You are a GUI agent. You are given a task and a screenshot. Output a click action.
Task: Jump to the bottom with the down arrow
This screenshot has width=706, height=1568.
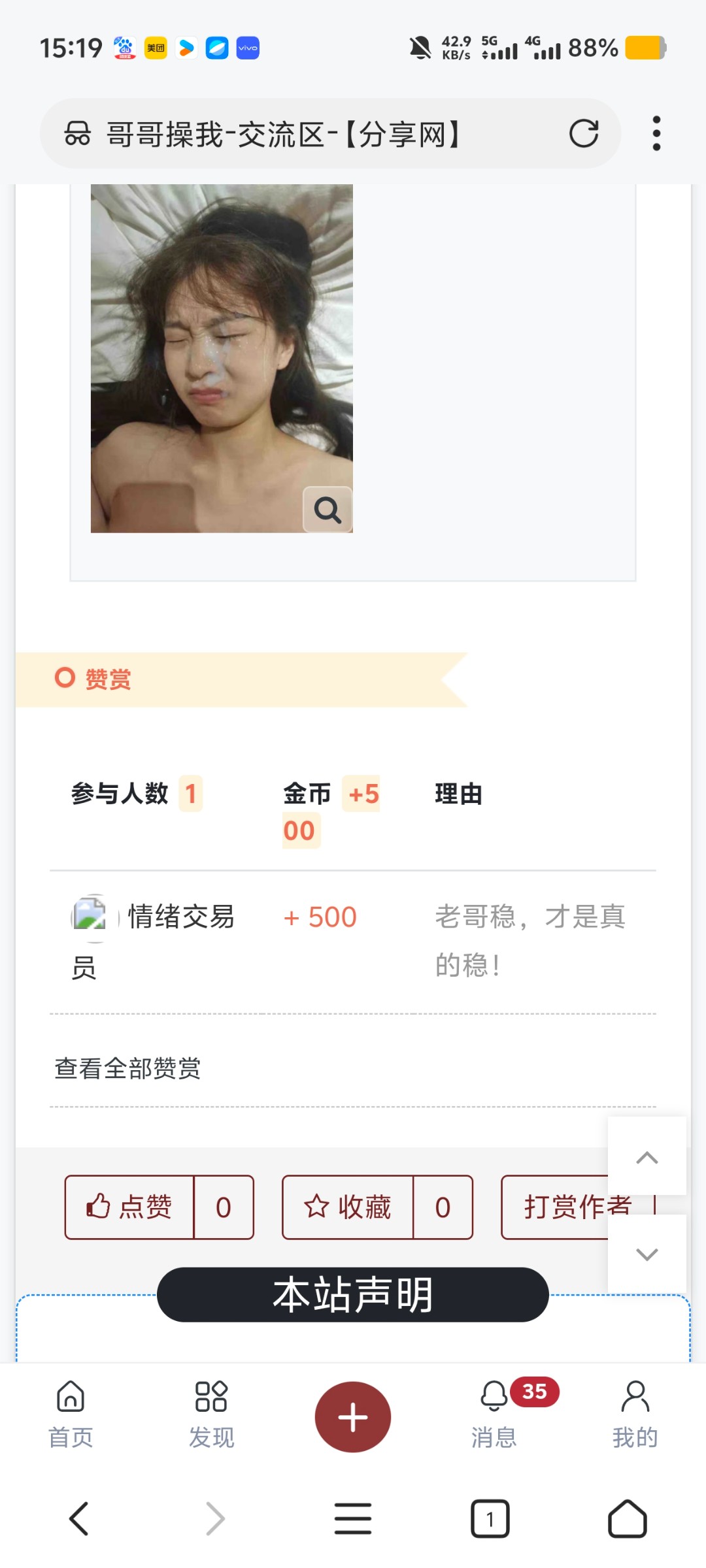[647, 1254]
